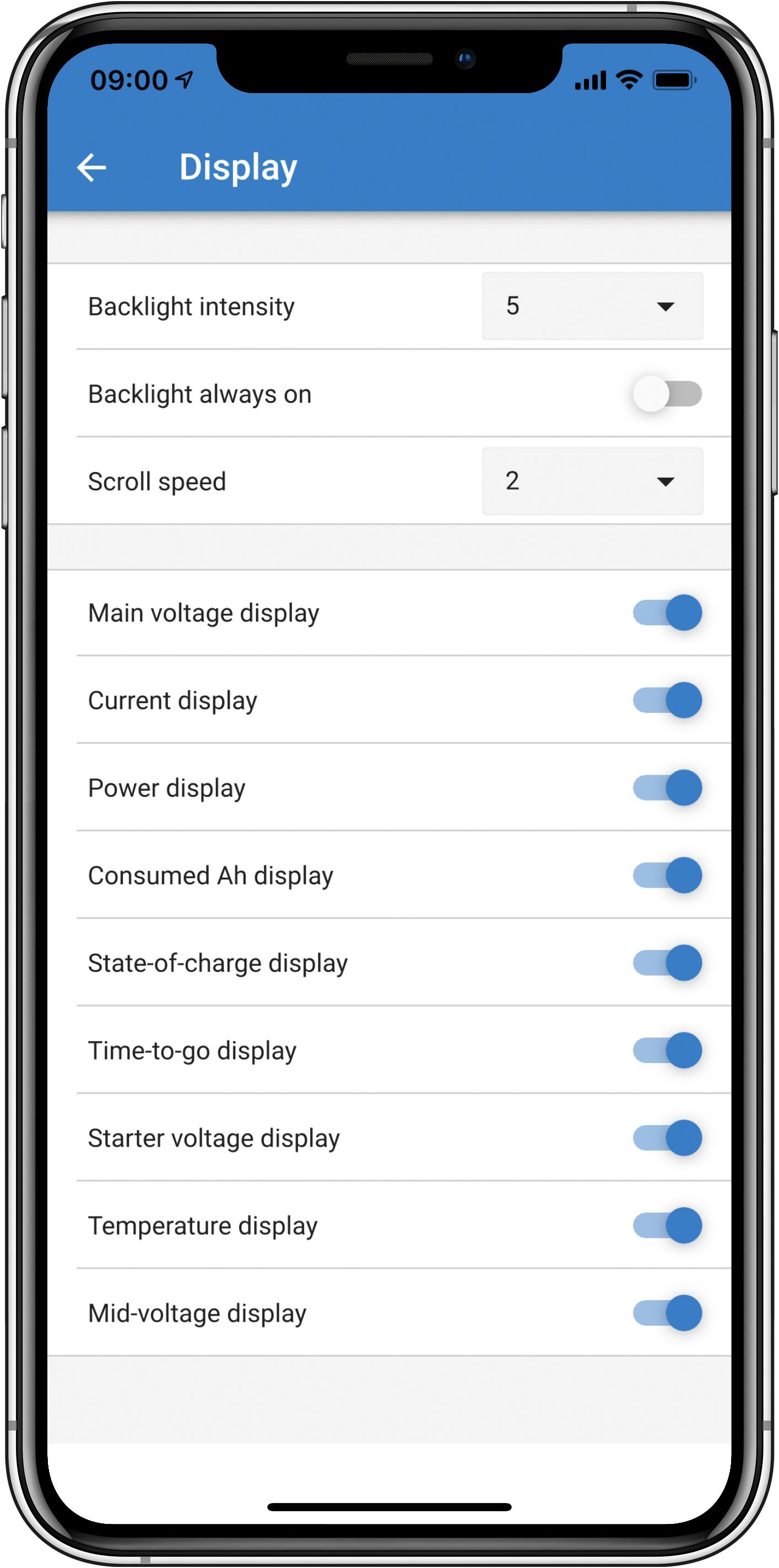Turn off Time-to-go display
779x1568 pixels.
coord(667,1051)
